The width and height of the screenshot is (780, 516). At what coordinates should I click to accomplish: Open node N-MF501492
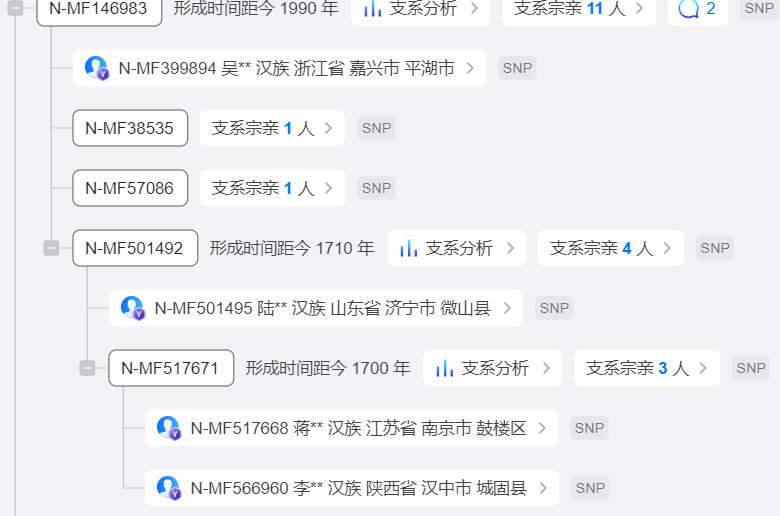[134, 248]
